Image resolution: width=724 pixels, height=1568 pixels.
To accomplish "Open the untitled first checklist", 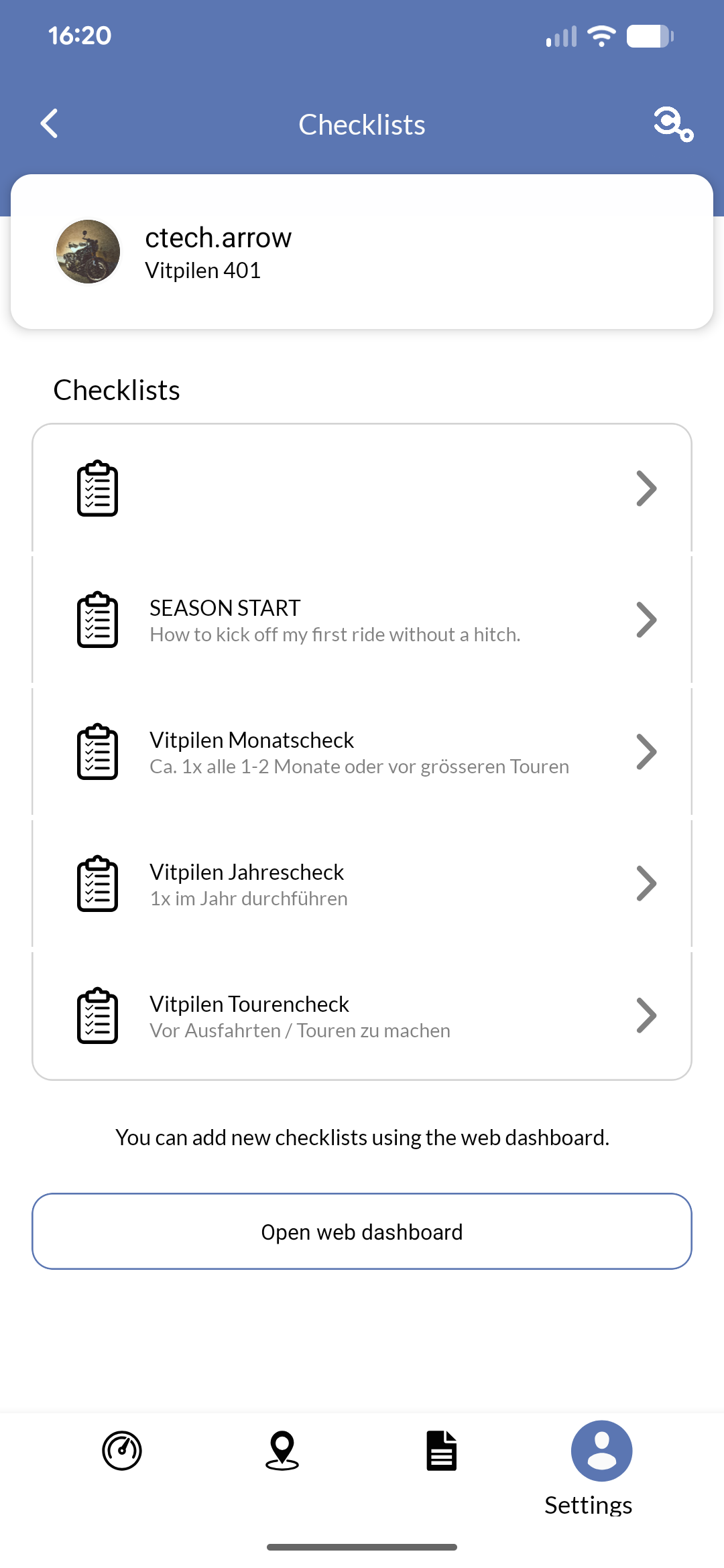I will [x=361, y=488].
